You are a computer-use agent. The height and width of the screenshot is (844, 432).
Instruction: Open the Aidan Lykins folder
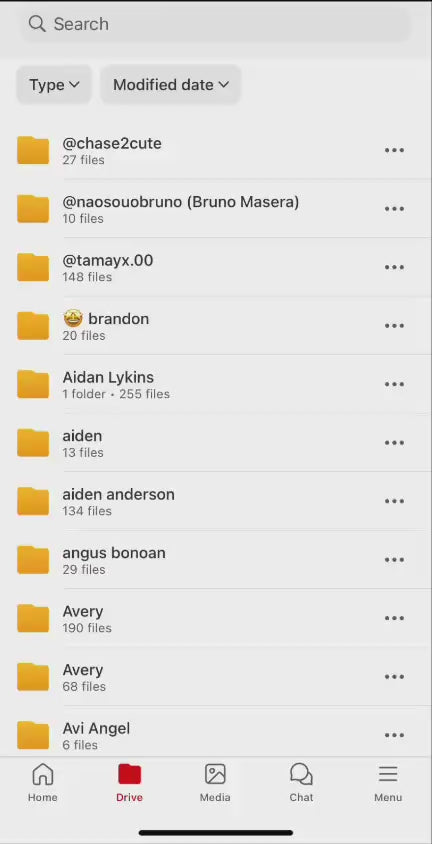click(216, 384)
